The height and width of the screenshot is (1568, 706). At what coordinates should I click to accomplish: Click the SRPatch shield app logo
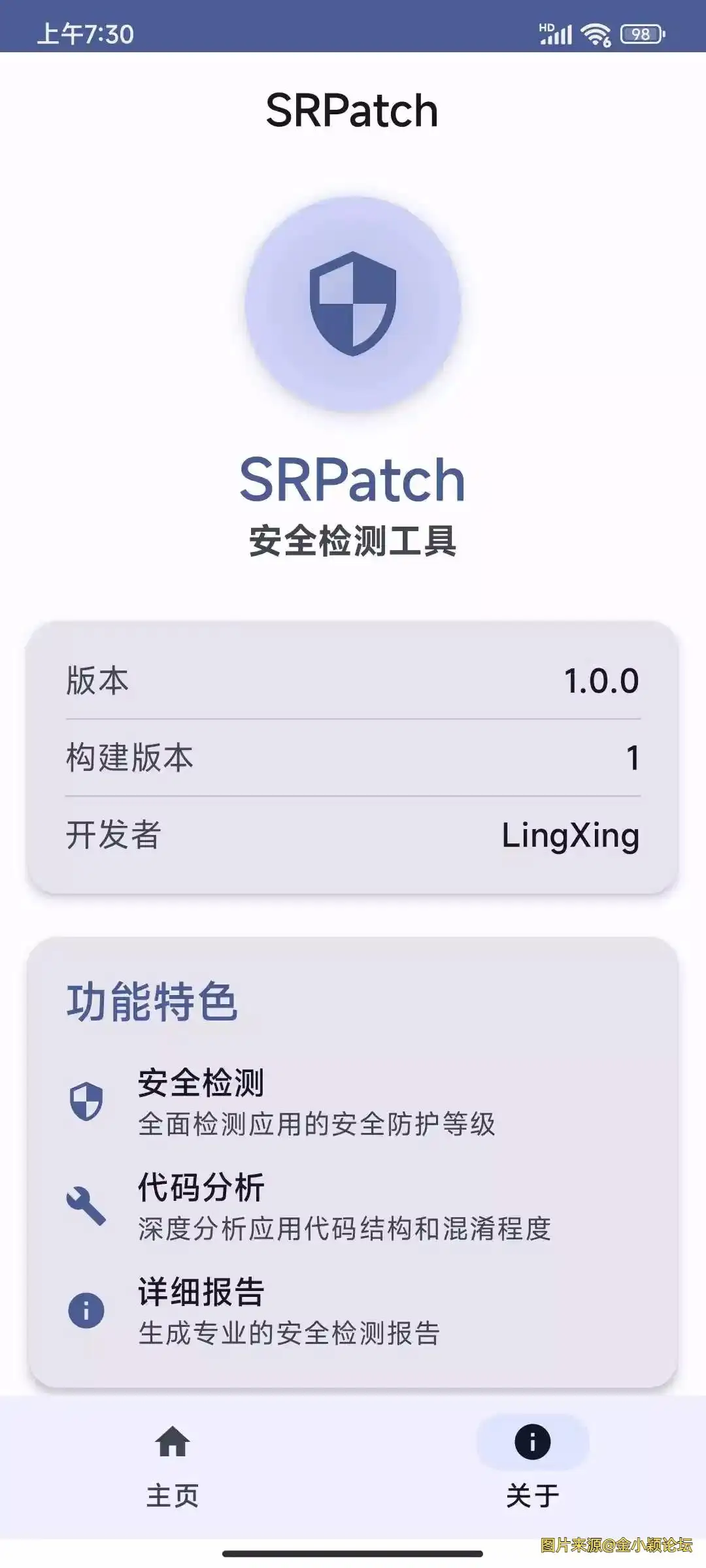tap(353, 307)
